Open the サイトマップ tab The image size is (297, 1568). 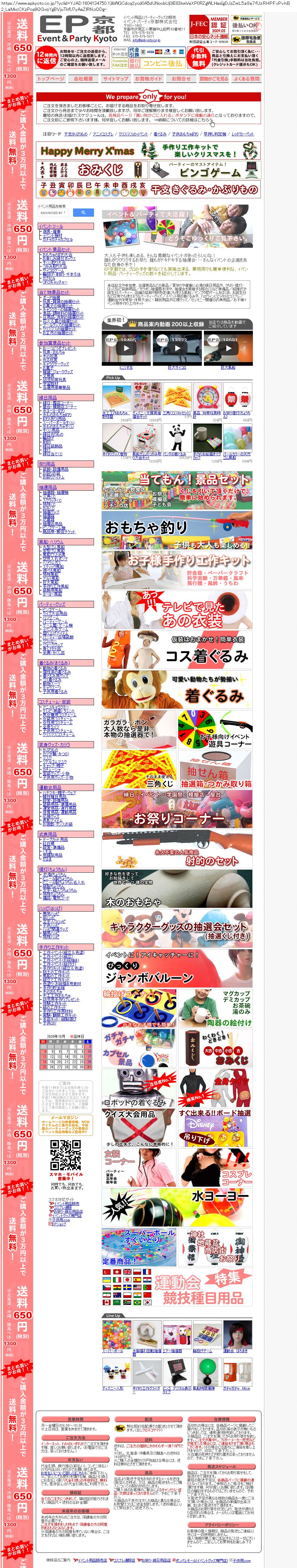point(115,78)
